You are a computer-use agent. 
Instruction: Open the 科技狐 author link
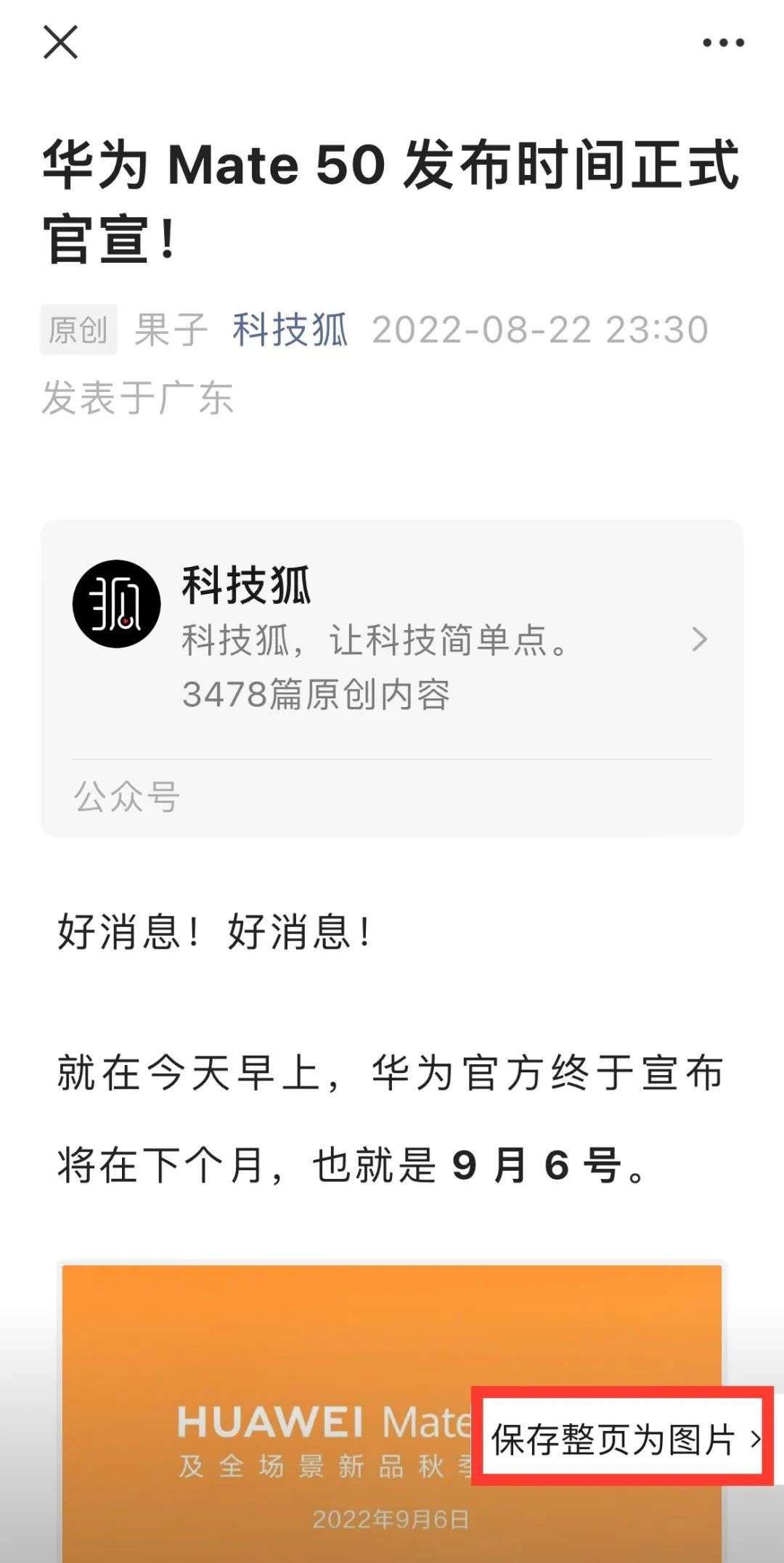[x=290, y=330]
